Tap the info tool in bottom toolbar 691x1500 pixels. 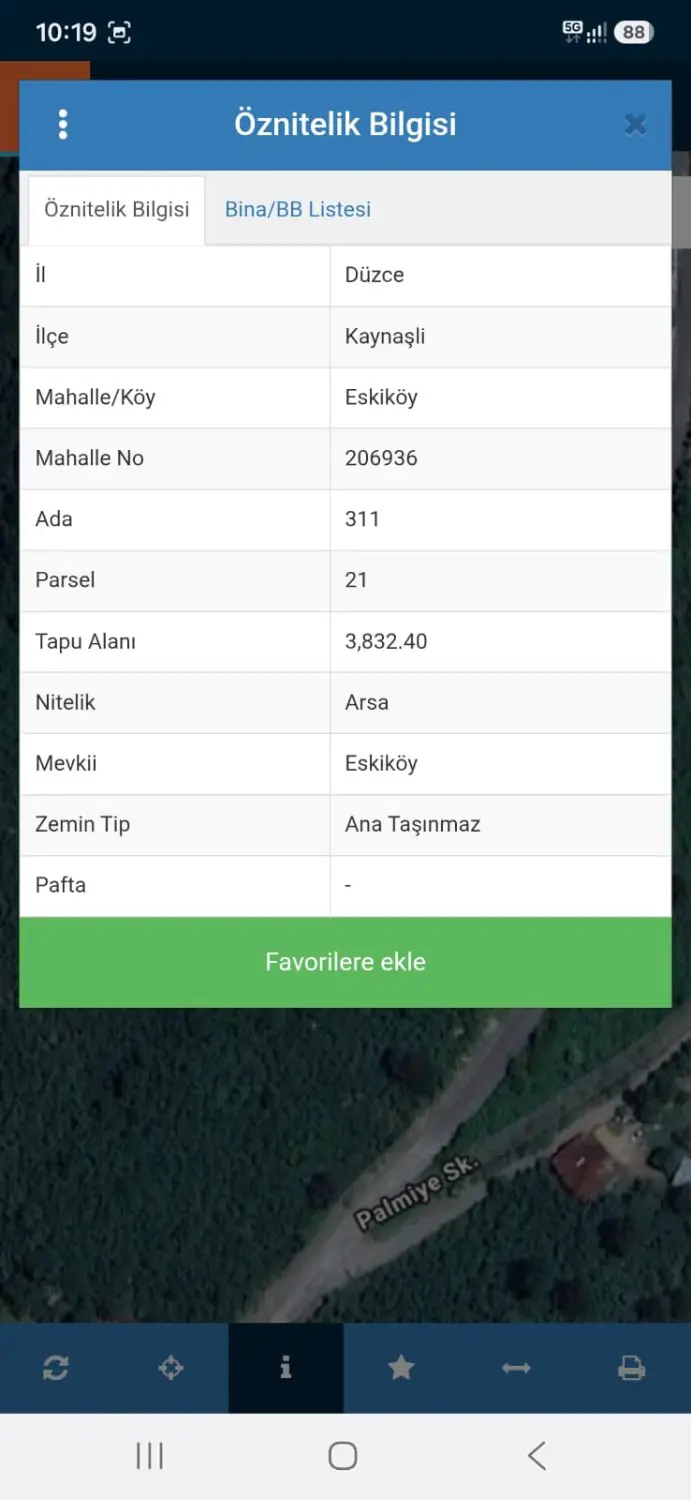click(286, 1367)
